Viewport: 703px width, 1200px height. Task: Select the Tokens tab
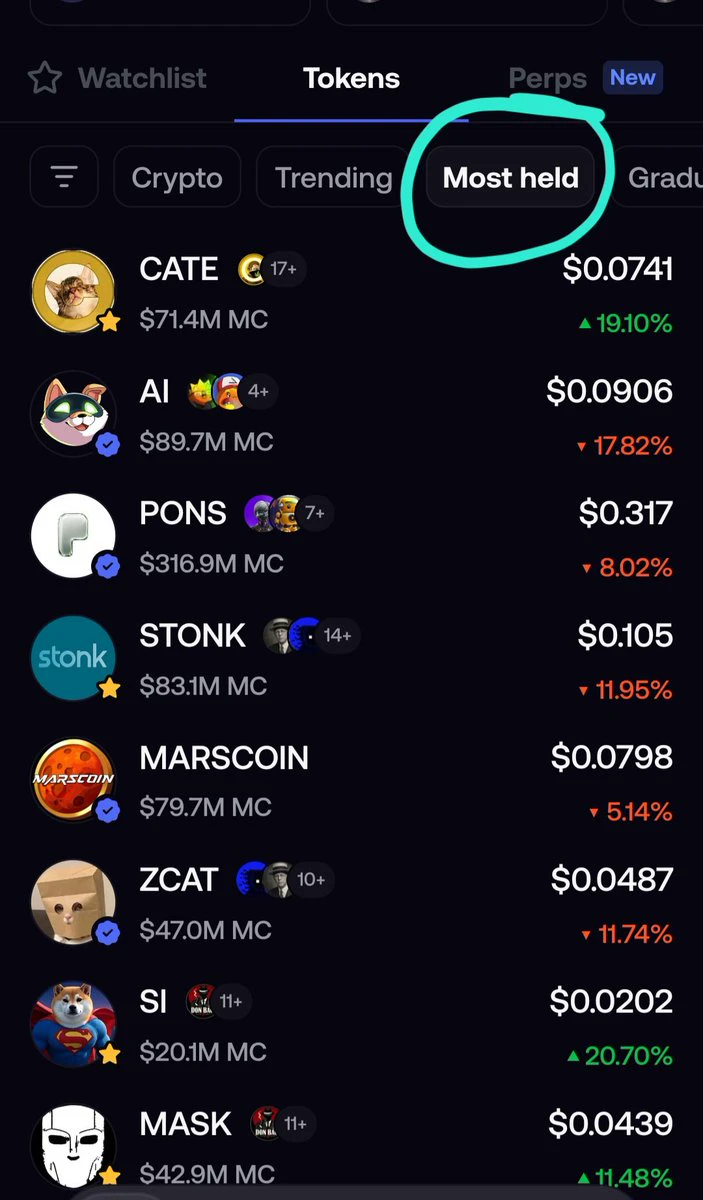[x=351, y=78]
